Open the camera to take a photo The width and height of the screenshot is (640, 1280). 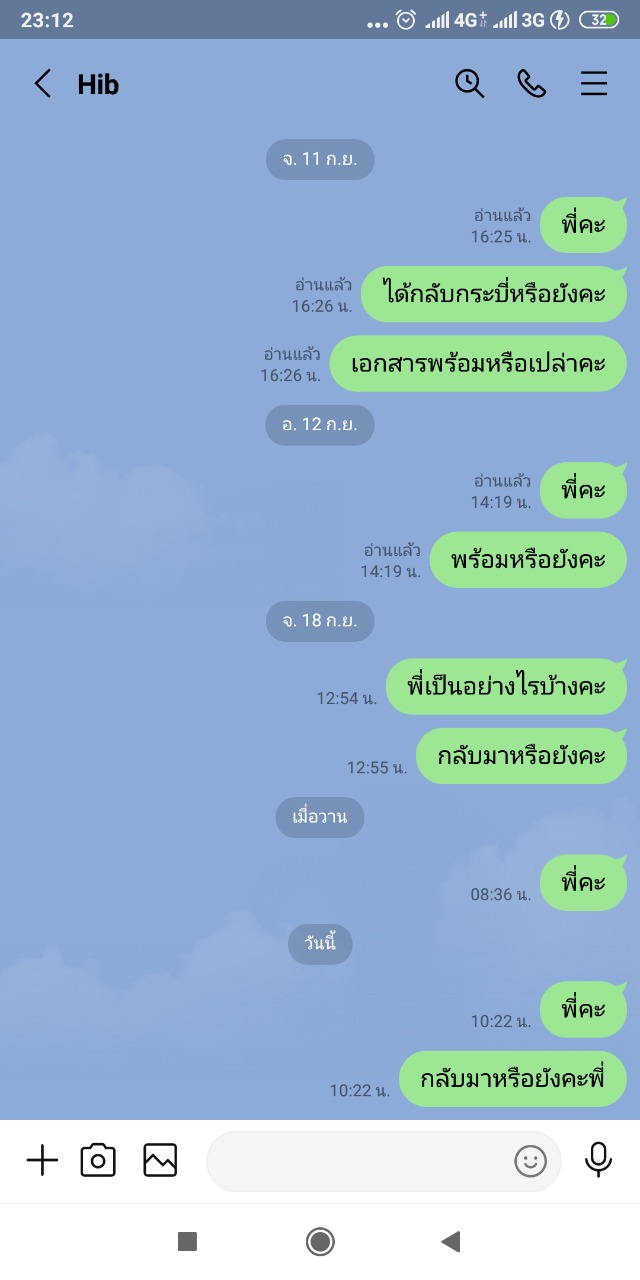98,1160
